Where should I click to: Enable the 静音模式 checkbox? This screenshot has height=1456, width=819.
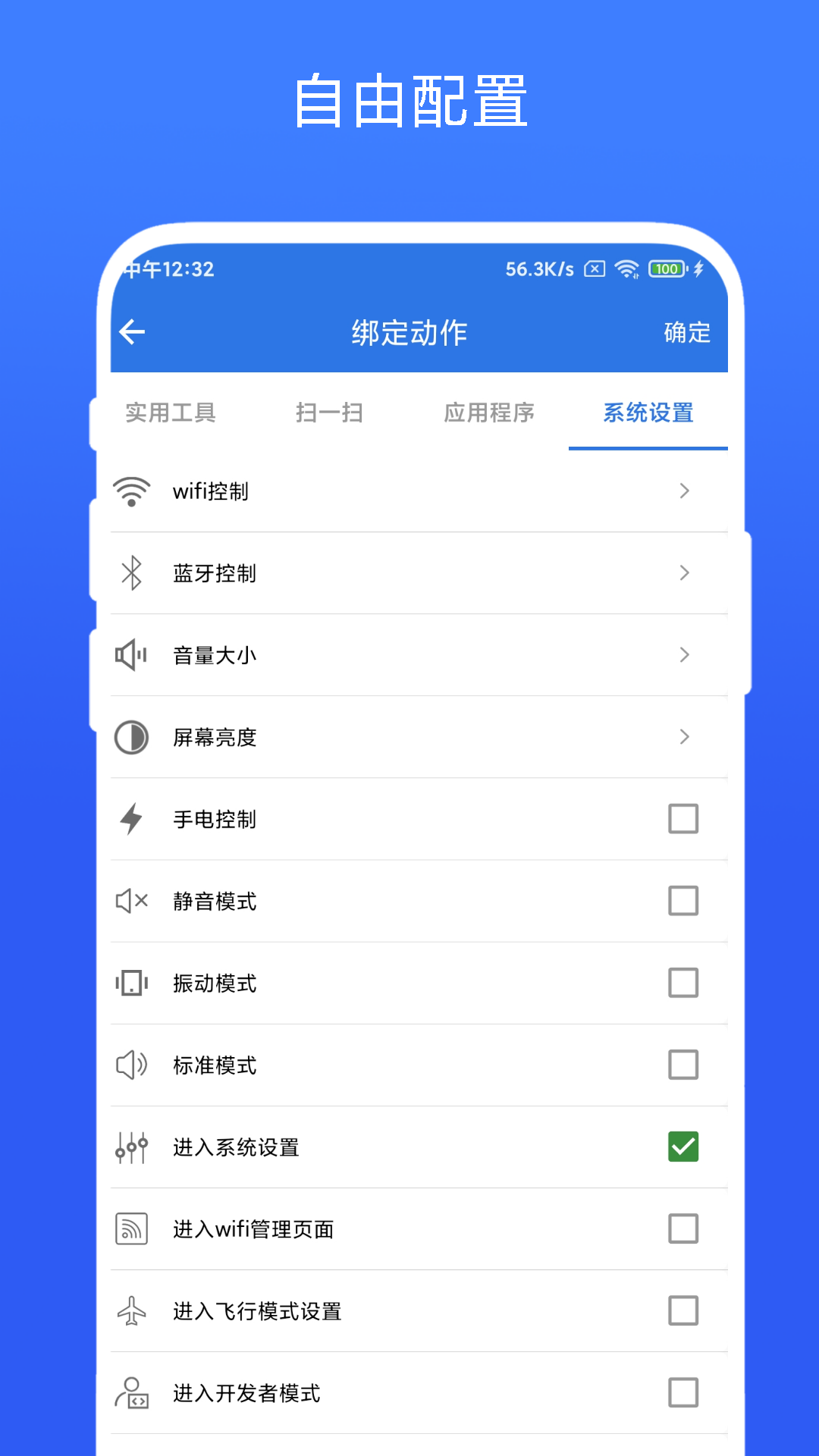click(683, 901)
